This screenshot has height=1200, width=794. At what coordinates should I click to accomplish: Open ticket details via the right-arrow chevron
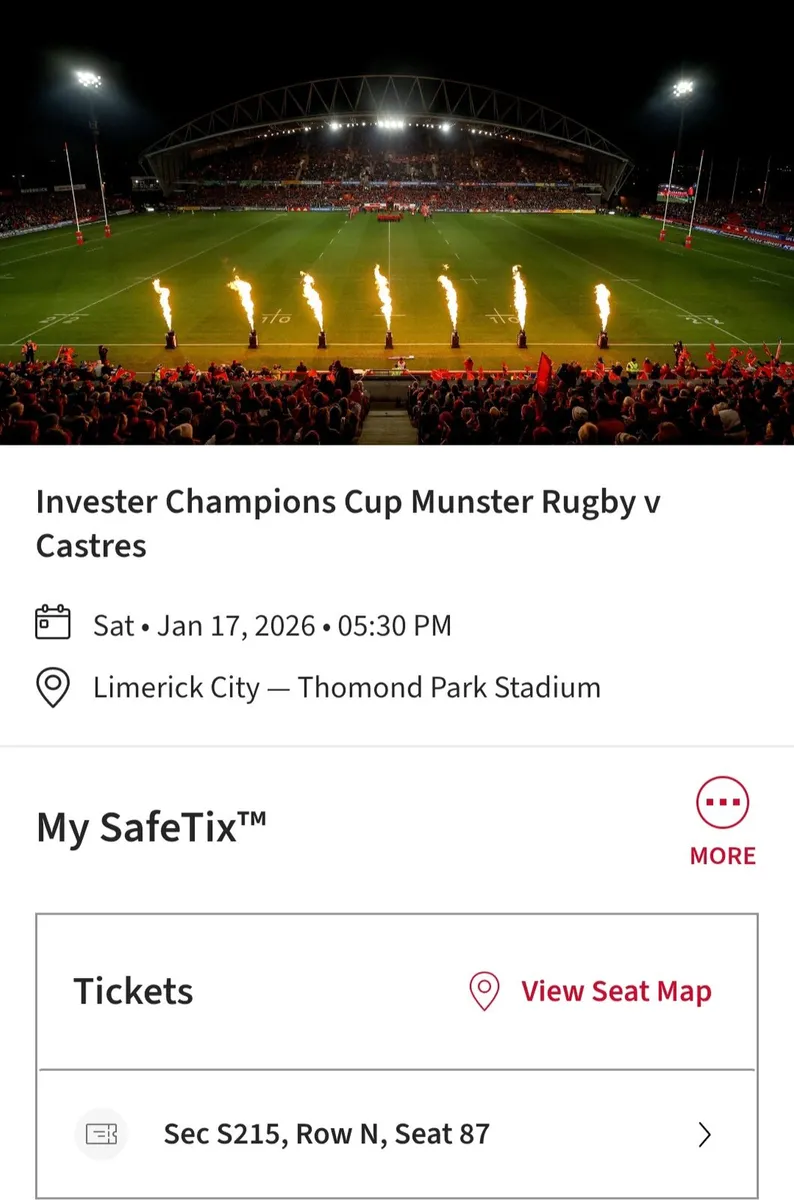(704, 1134)
